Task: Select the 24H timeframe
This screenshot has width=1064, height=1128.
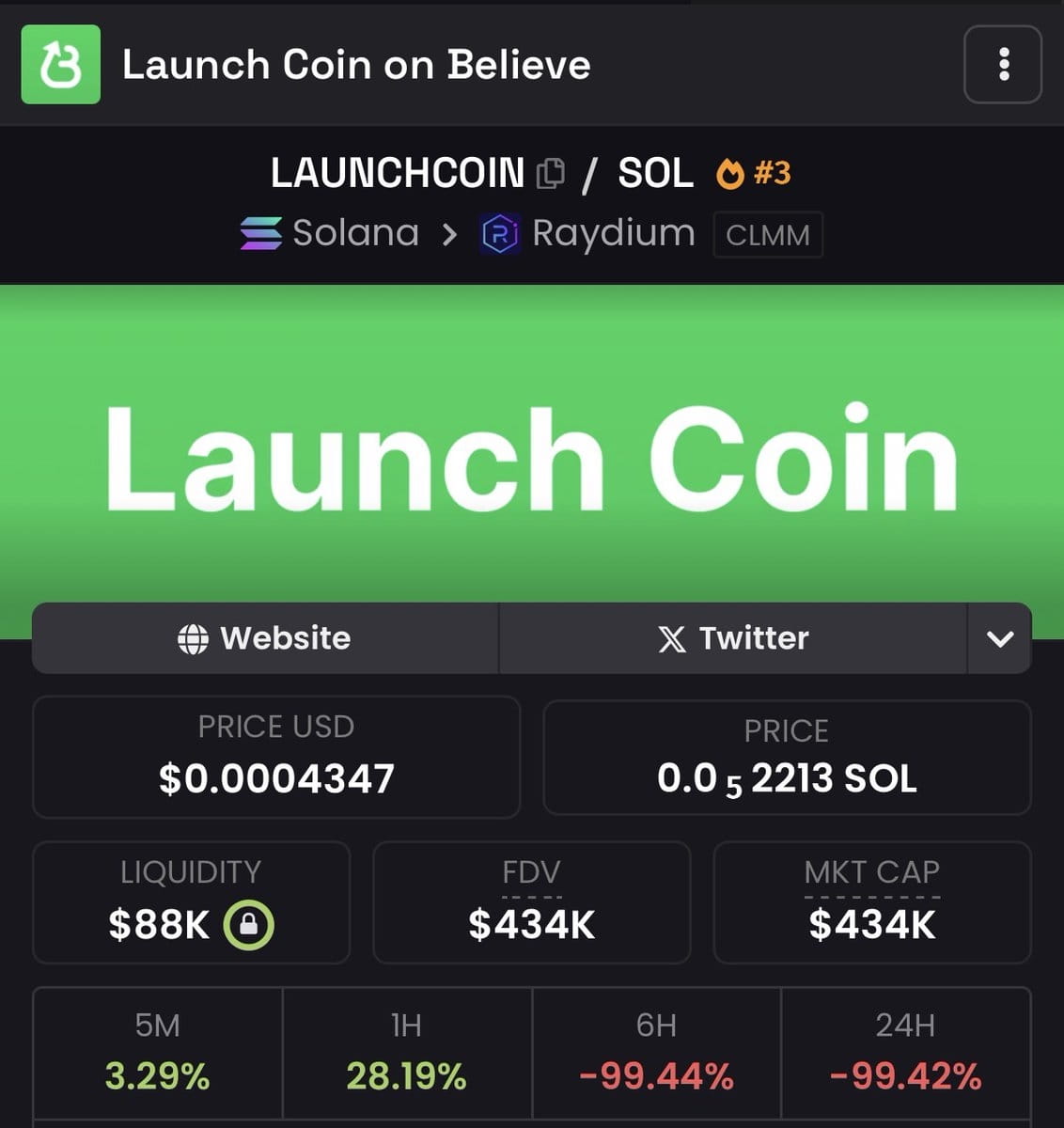Action: click(x=905, y=1053)
